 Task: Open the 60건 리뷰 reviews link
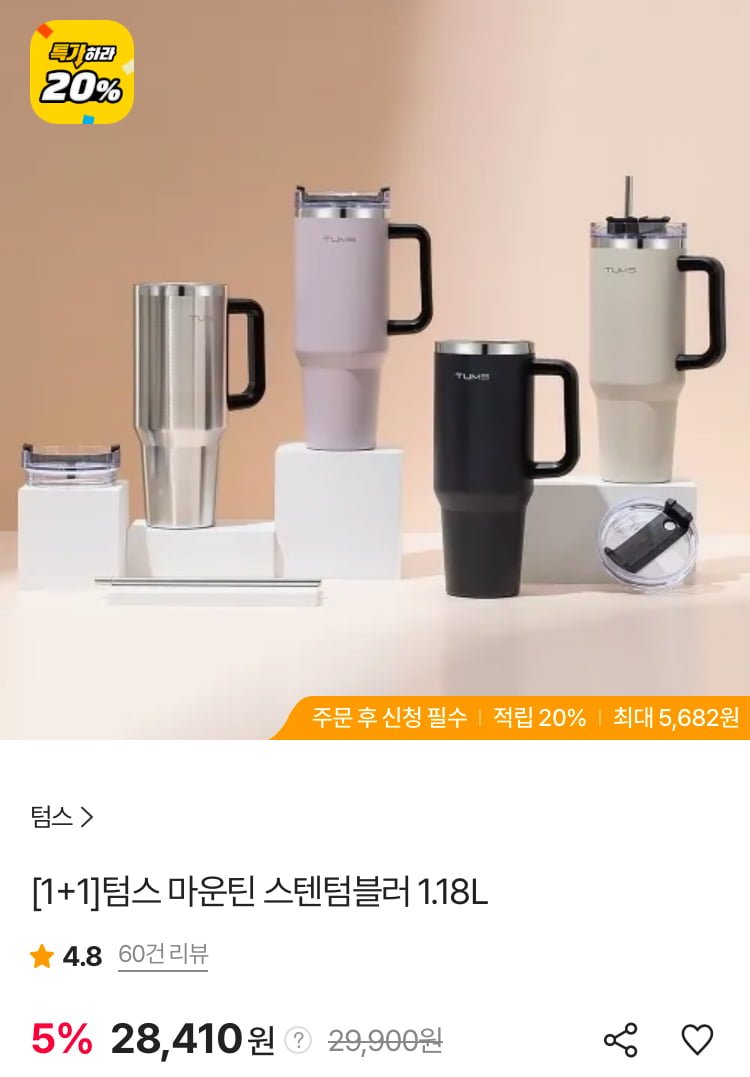point(163,955)
